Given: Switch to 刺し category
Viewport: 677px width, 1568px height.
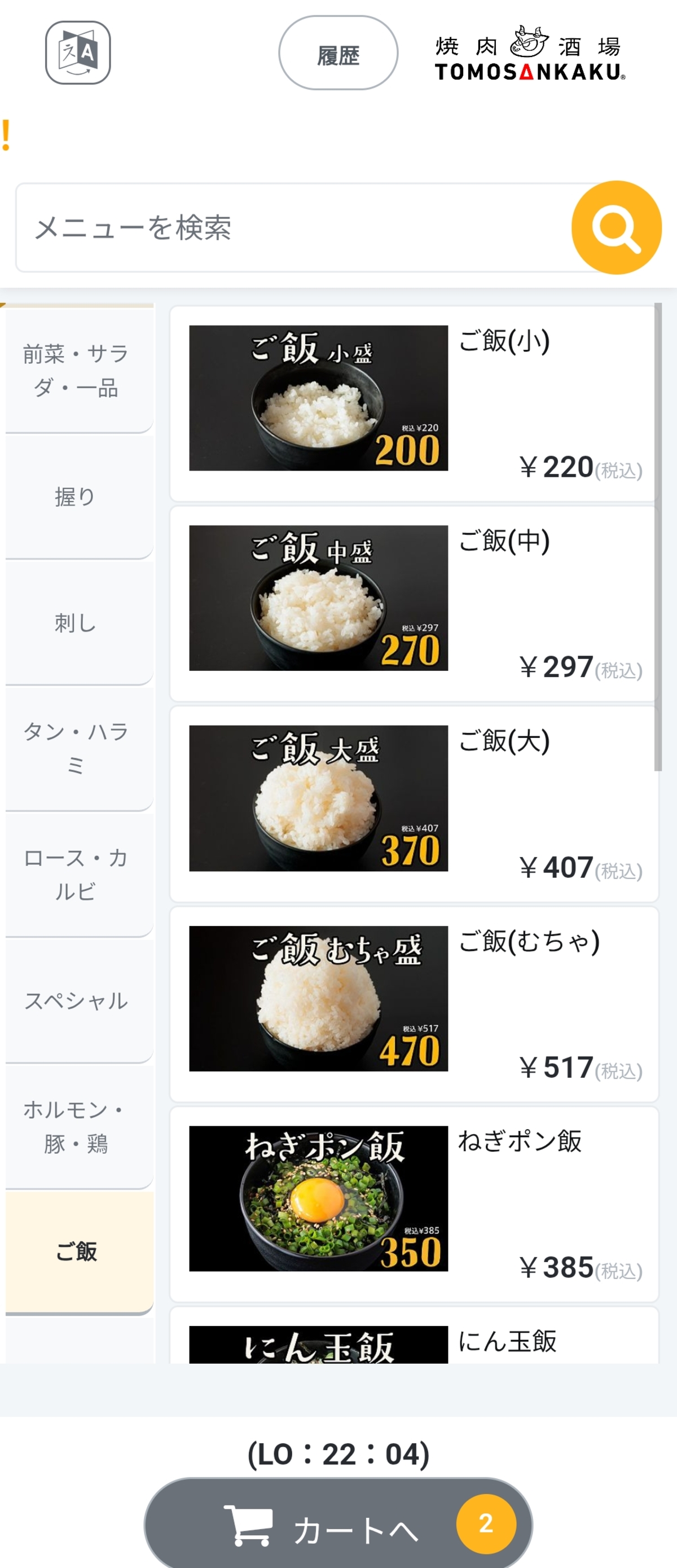Looking at the screenshot, I should click(77, 623).
